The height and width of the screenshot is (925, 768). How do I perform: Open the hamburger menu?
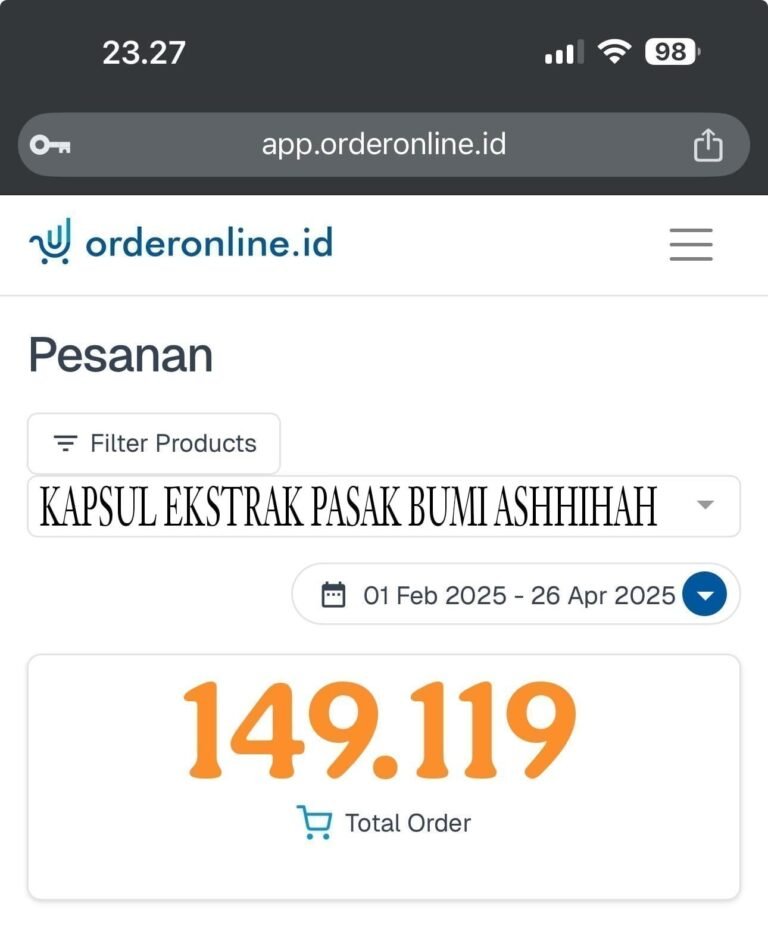click(691, 244)
